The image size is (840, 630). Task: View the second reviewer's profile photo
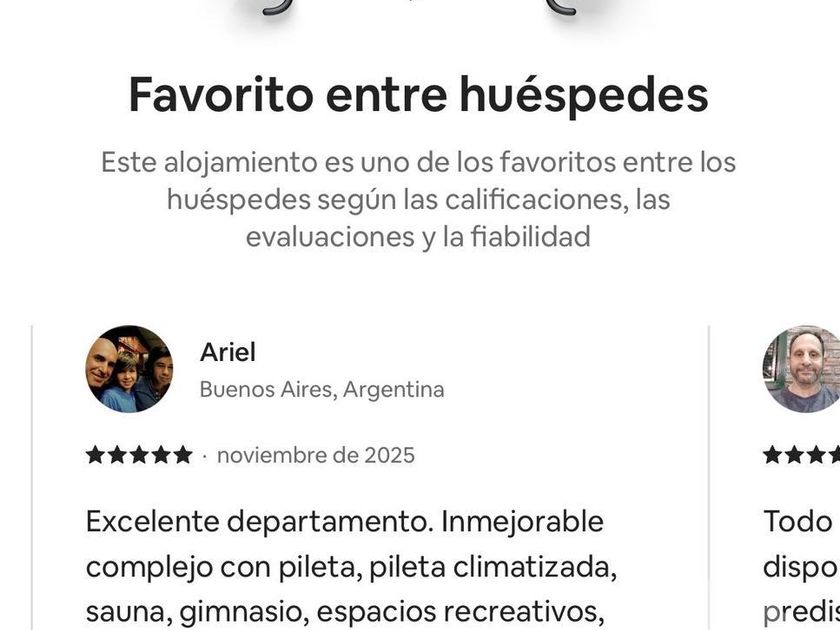coord(803,369)
